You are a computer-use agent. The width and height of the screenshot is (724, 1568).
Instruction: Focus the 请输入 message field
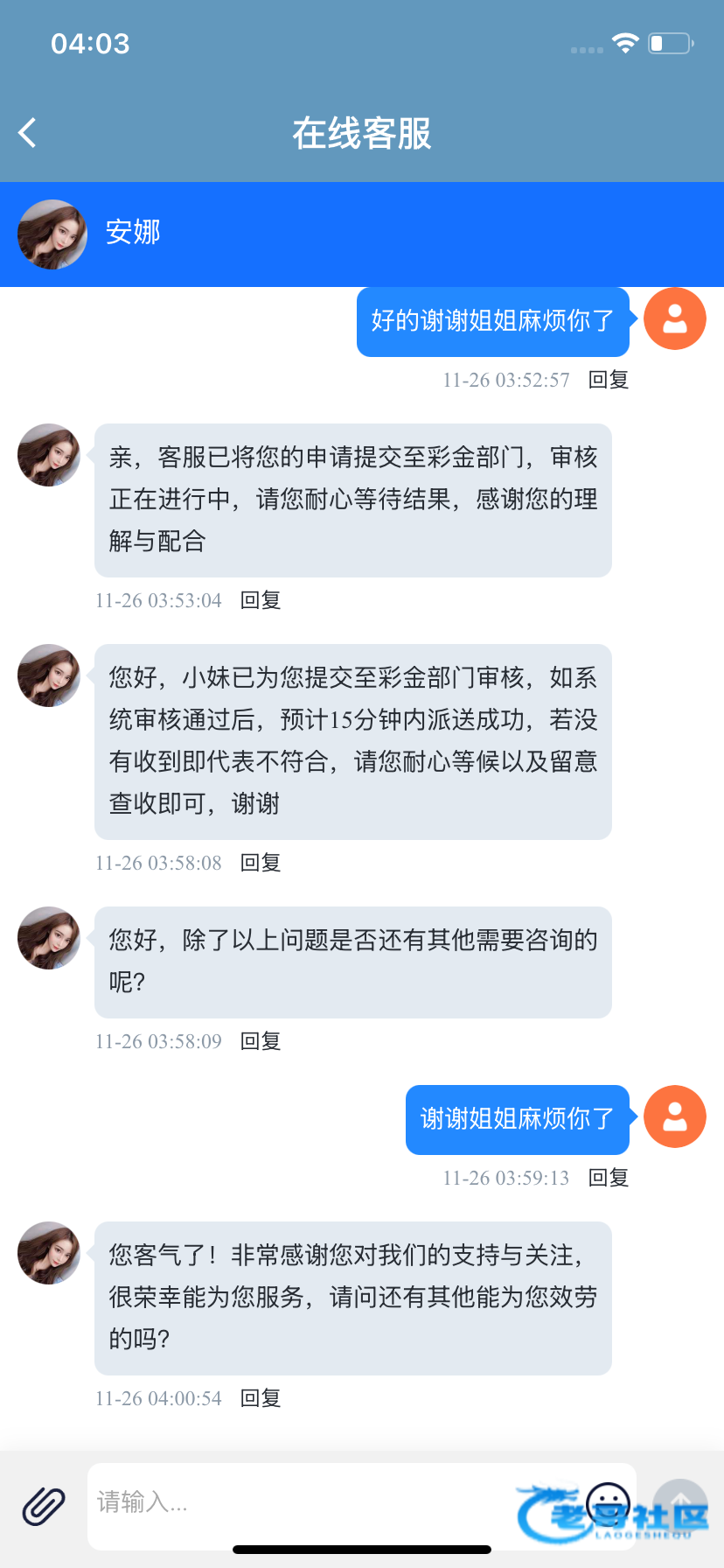tap(332, 1502)
